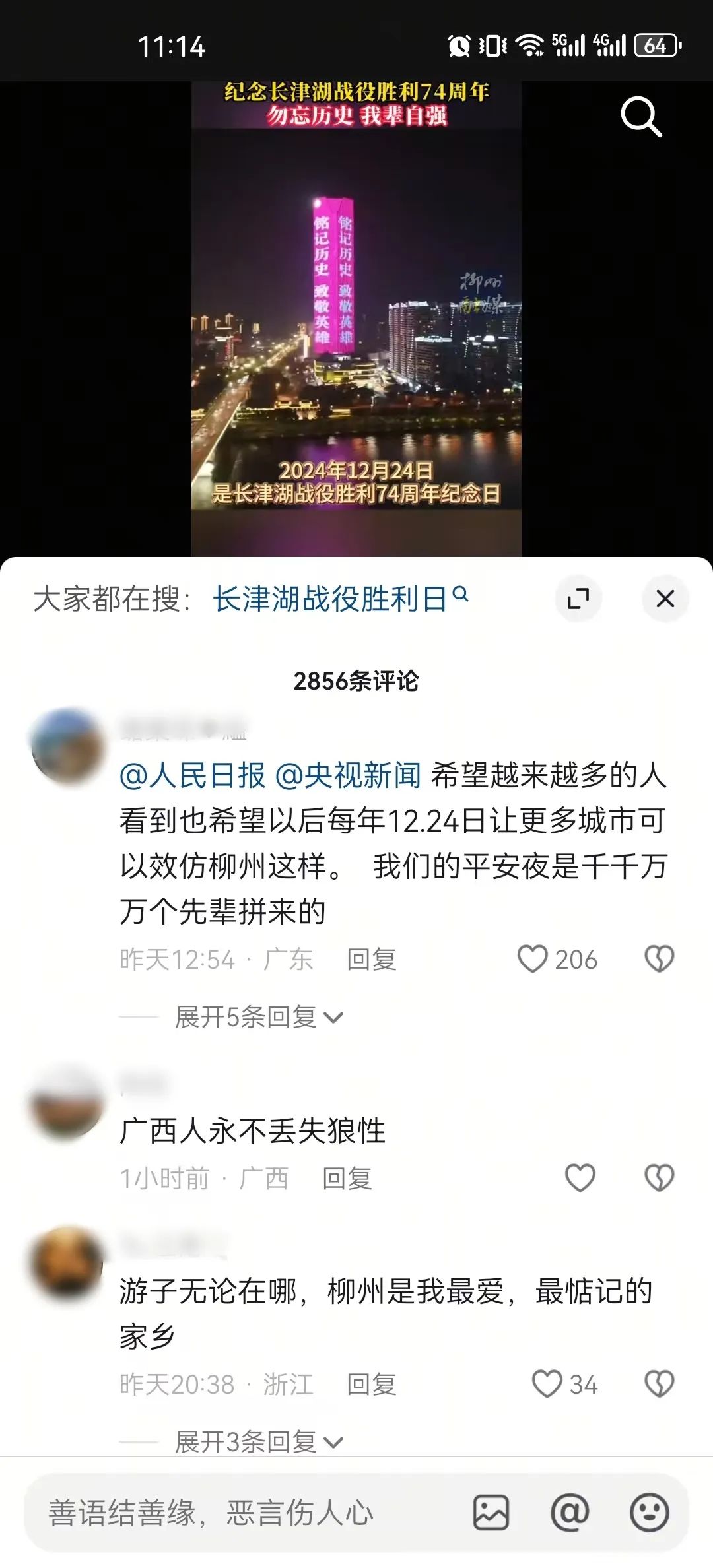Viewport: 713px width, 1568px height.
Task: Attach an image to the comment
Action: click(491, 1513)
